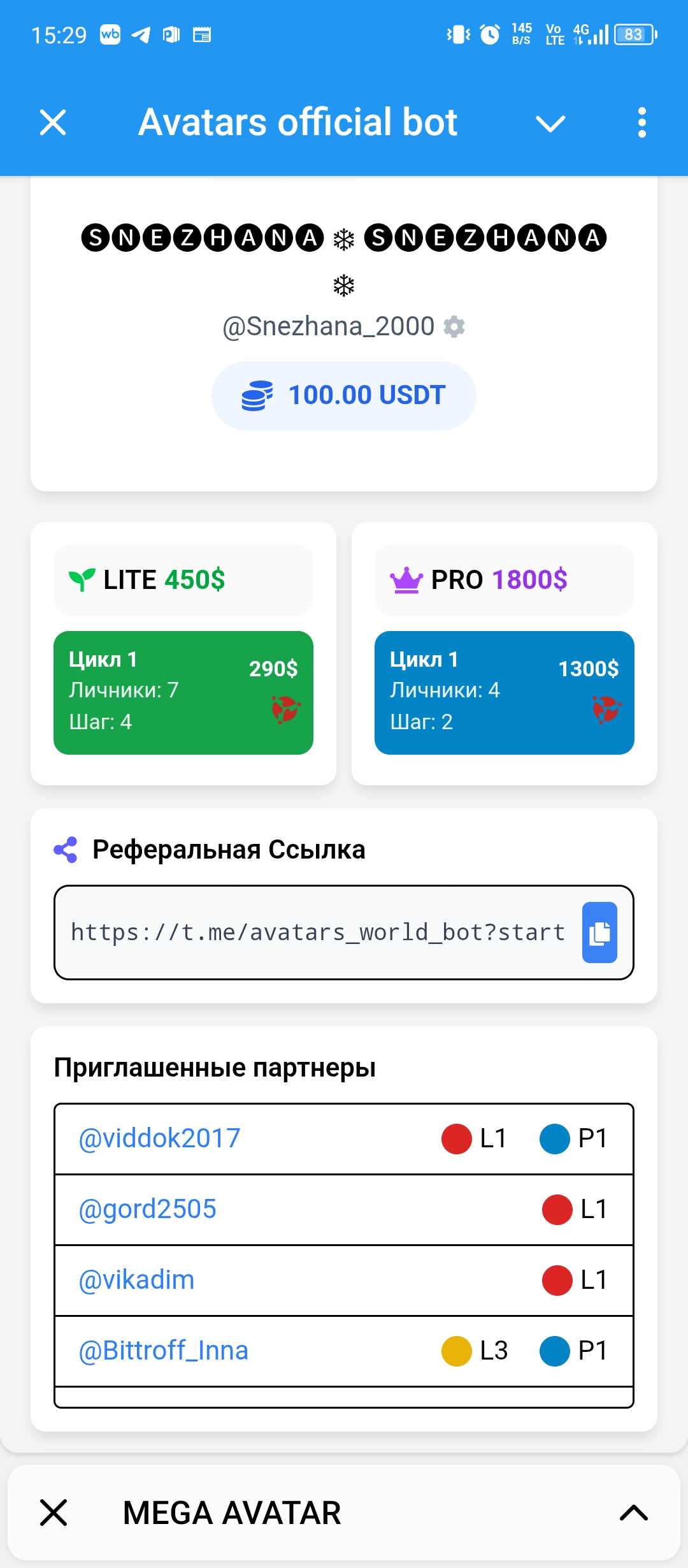688x1568 pixels.
Task: Tap the 100.00 USDT balance button
Action: point(344,395)
